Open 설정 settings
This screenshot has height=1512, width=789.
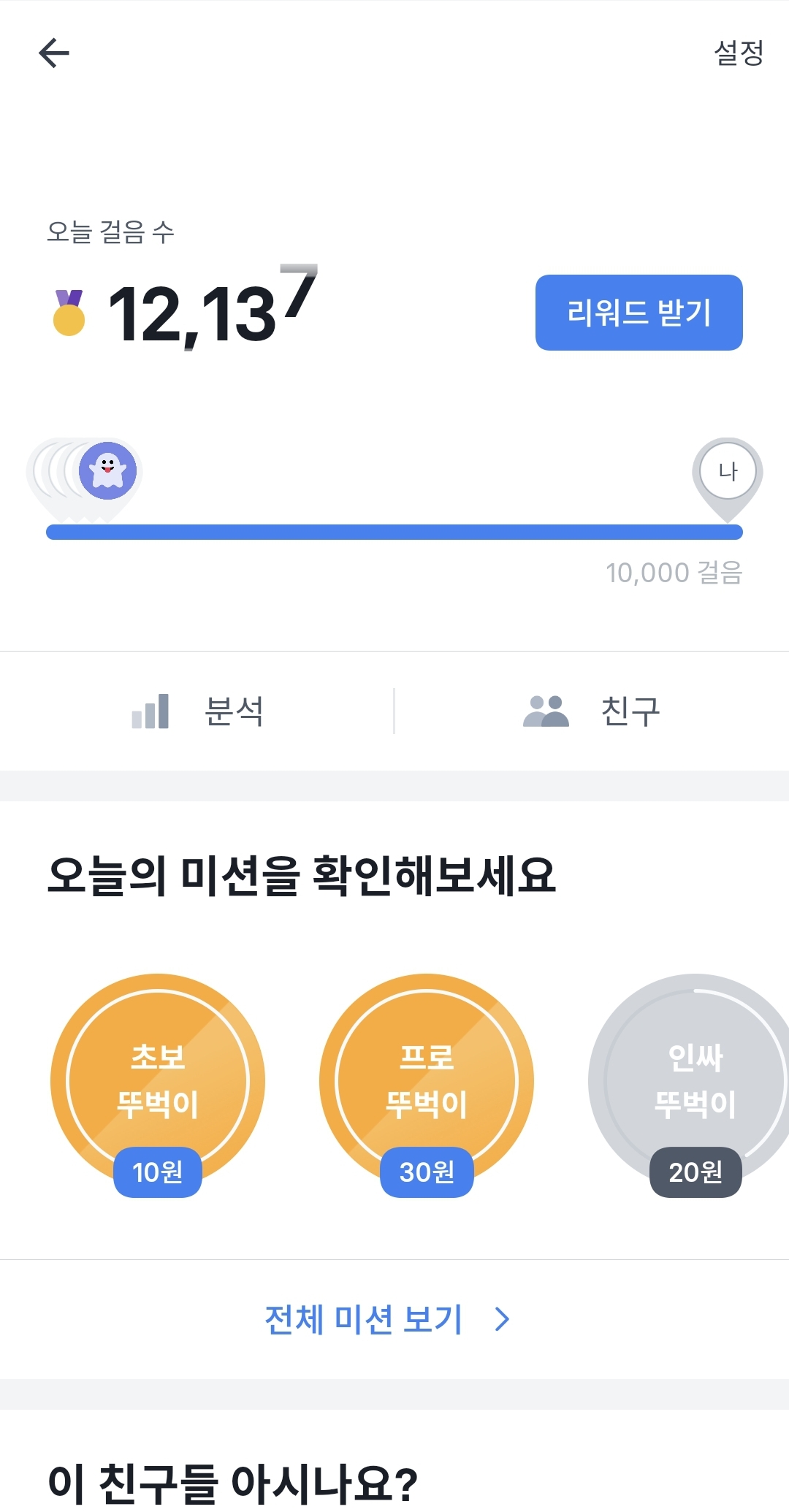(738, 53)
